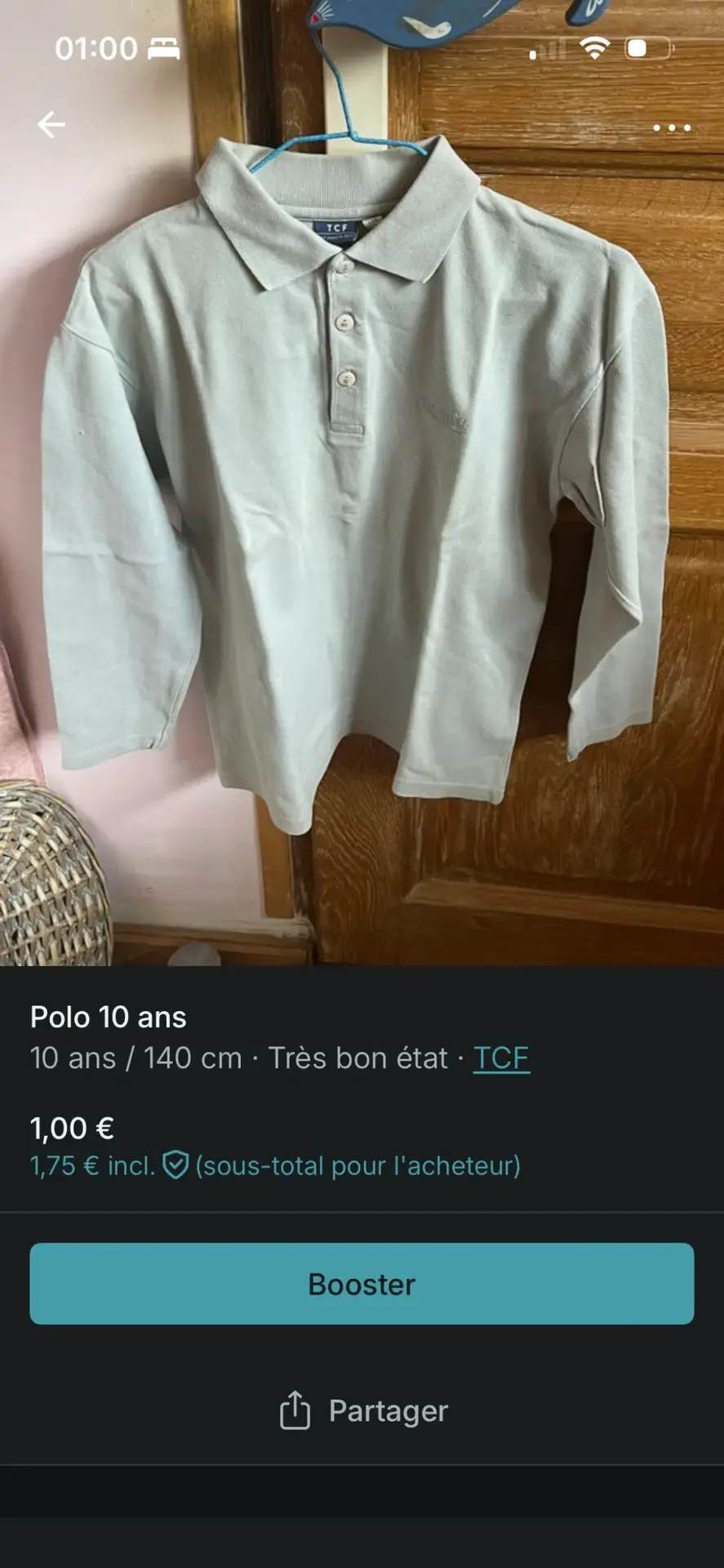Share this listing with Partager
The width and height of the screenshot is (724, 1568).
click(363, 1410)
